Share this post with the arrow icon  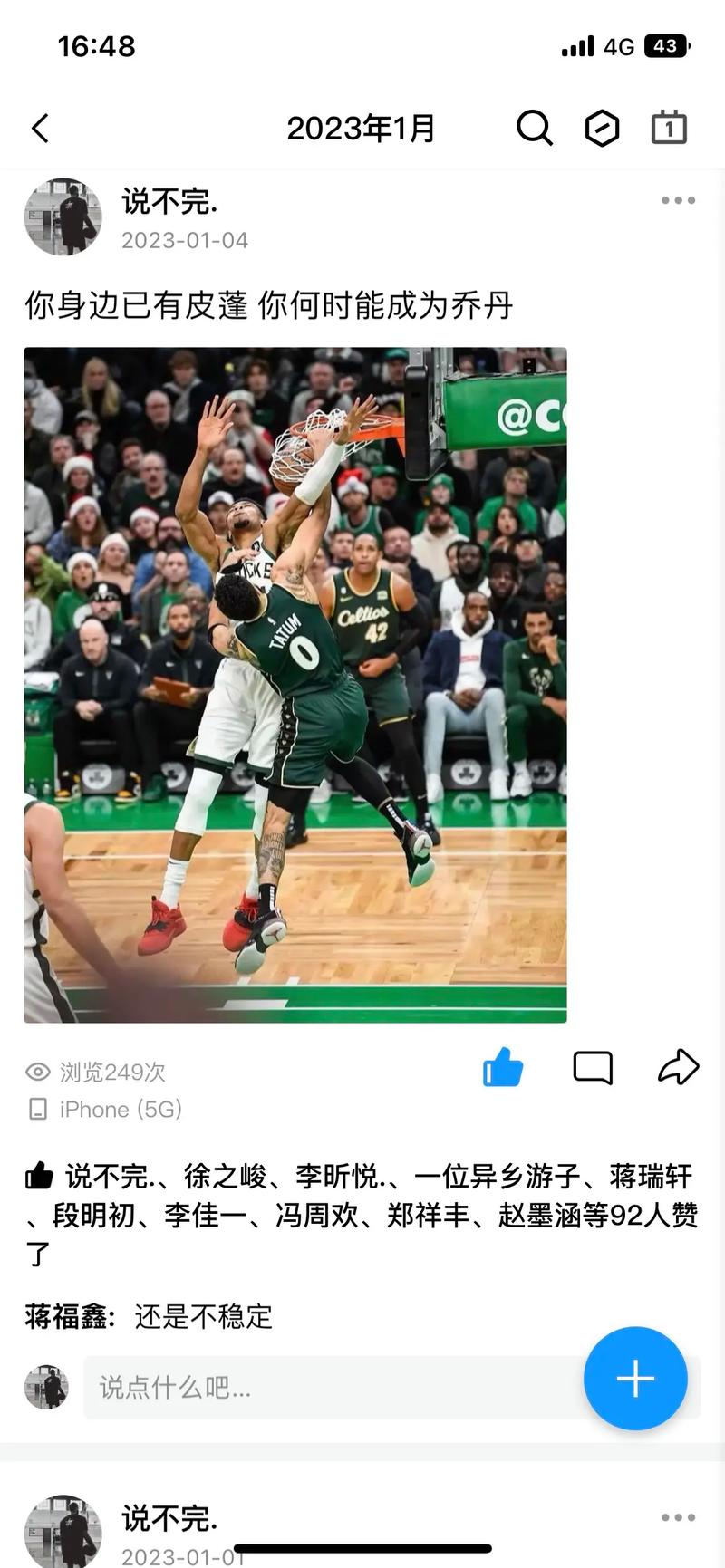[x=678, y=1068]
